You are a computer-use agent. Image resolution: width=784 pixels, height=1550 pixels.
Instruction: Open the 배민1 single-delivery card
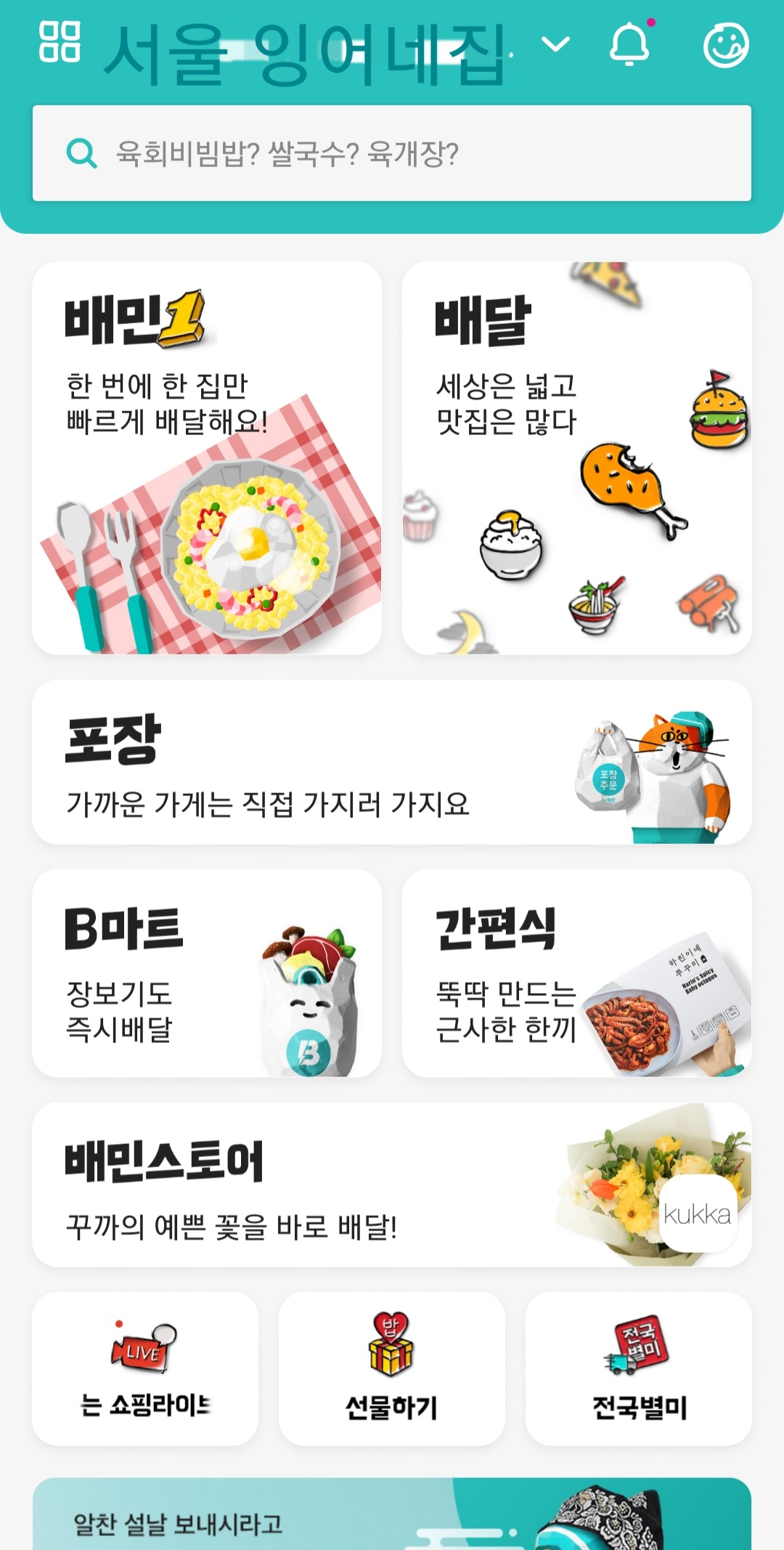coord(207,458)
